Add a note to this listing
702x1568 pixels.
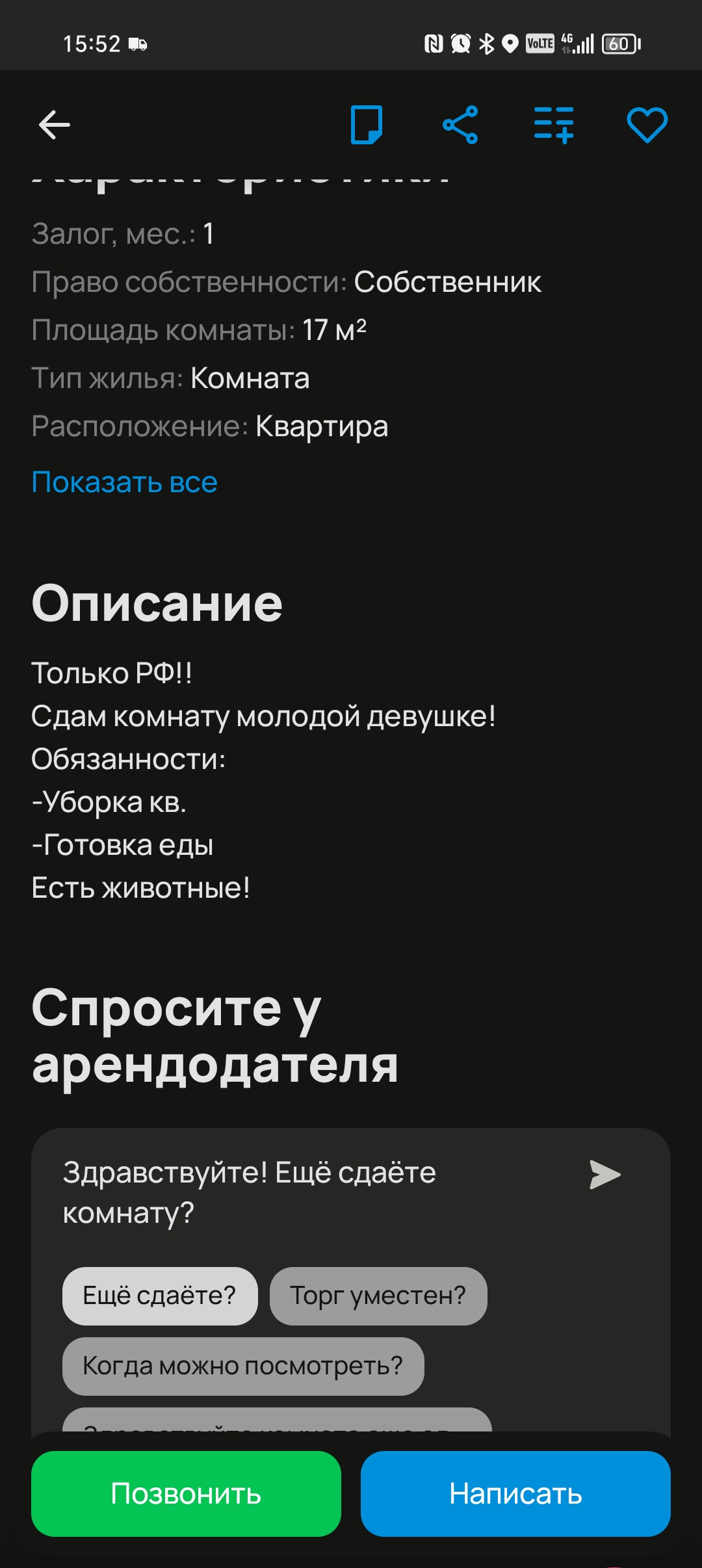click(367, 125)
